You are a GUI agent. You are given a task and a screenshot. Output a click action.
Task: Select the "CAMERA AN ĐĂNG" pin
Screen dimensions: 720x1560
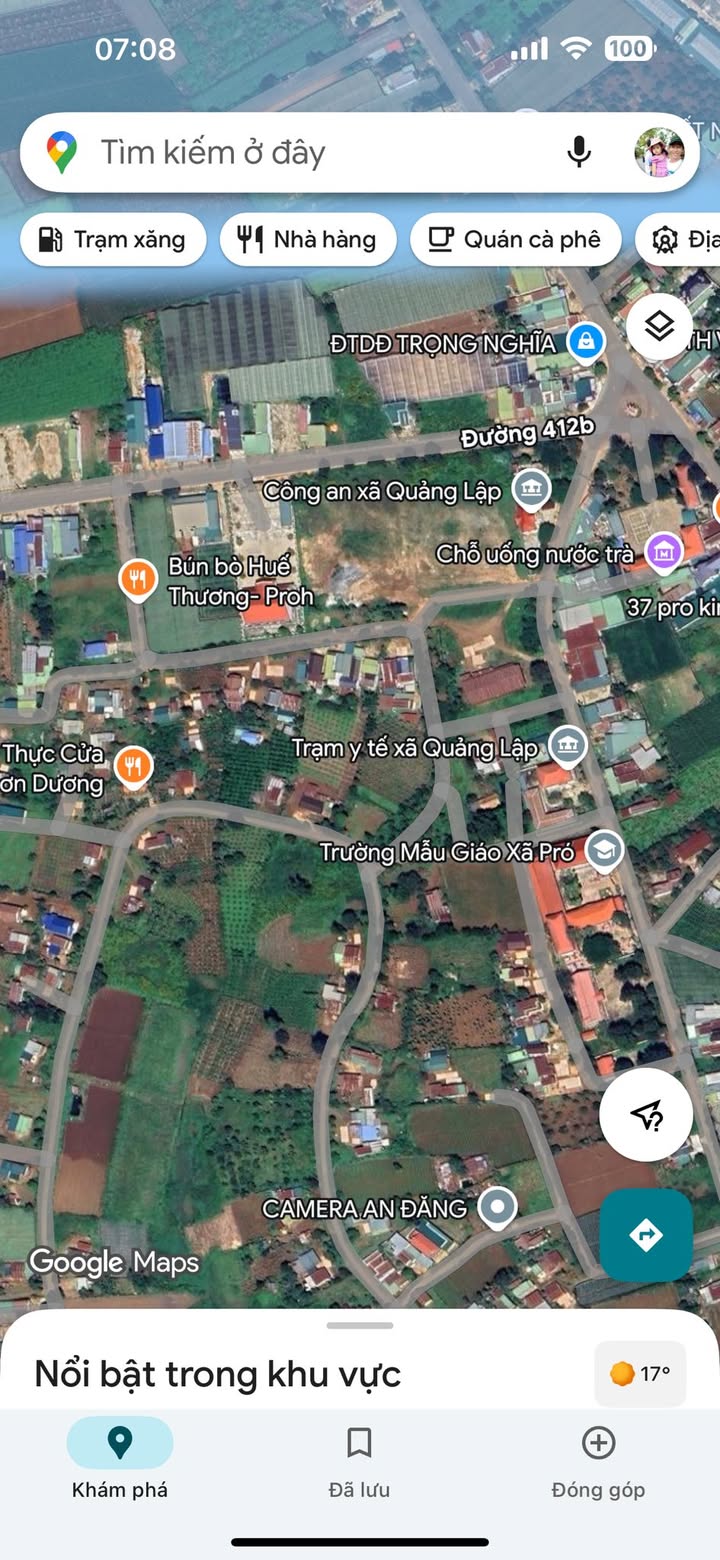[x=497, y=1208]
